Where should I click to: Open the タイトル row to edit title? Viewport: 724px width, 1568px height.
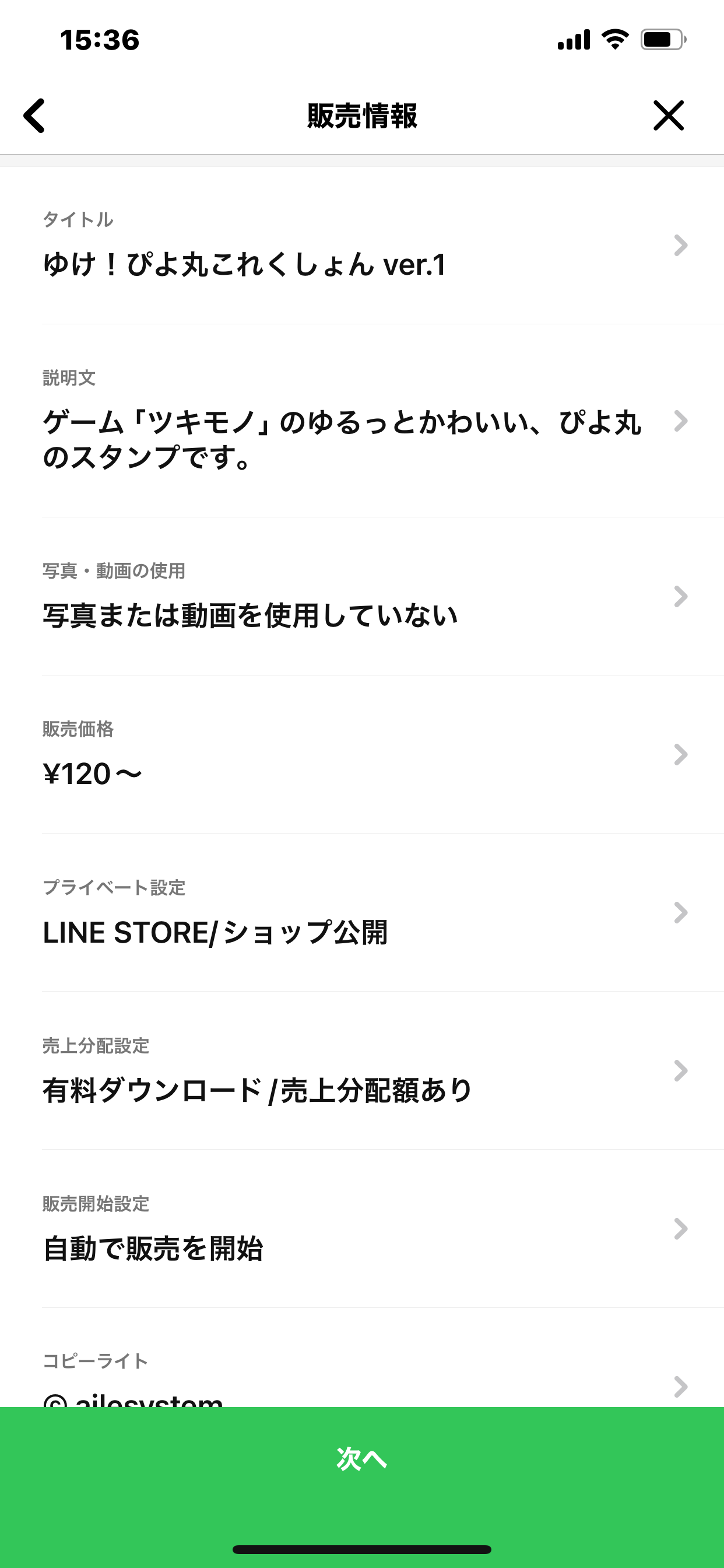pyautogui.click(x=362, y=246)
